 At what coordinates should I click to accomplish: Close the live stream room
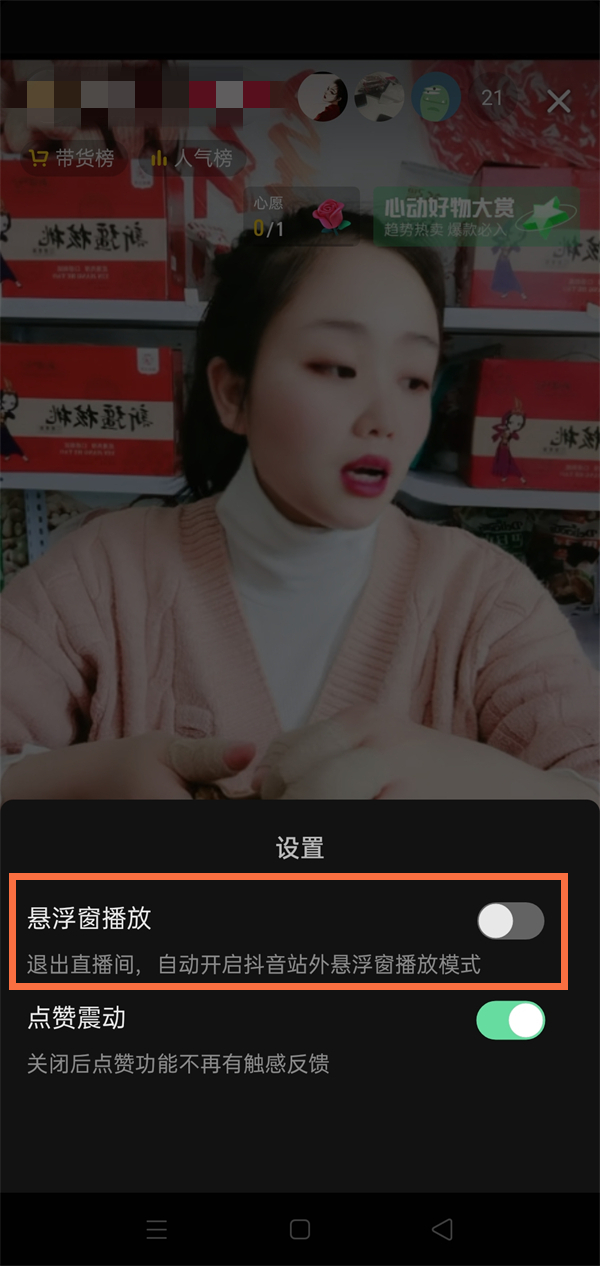558,101
